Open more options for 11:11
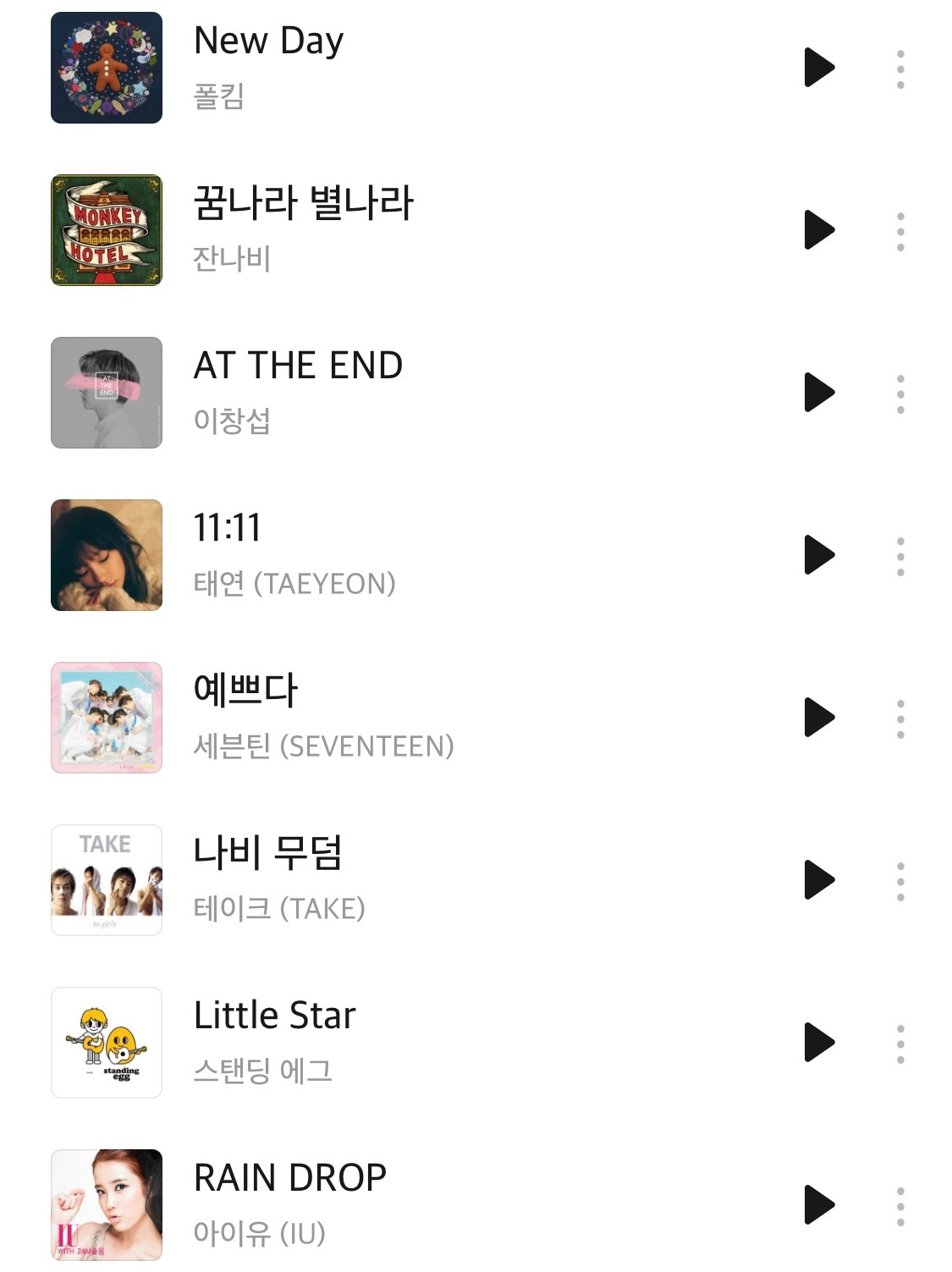The height and width of the screenshot is (1272, 952). pos(900,556)
